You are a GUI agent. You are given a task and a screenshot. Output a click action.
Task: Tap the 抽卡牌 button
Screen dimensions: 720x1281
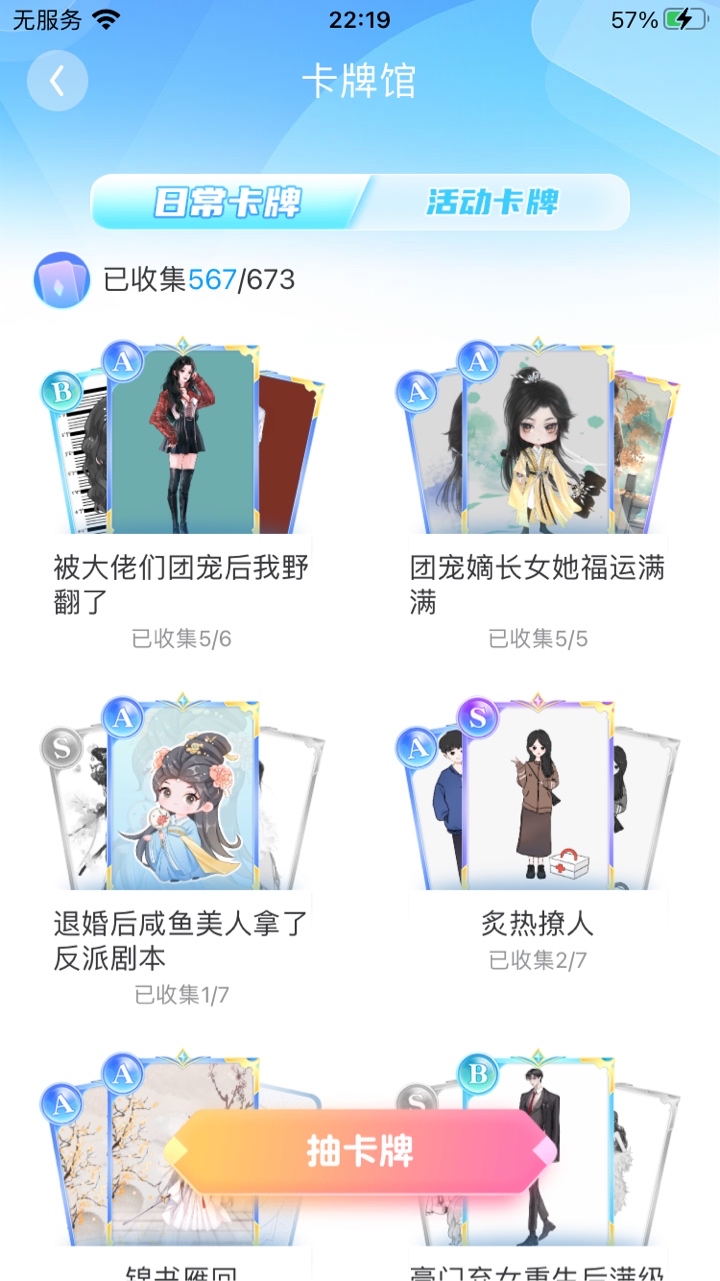tap(361, 1152)
